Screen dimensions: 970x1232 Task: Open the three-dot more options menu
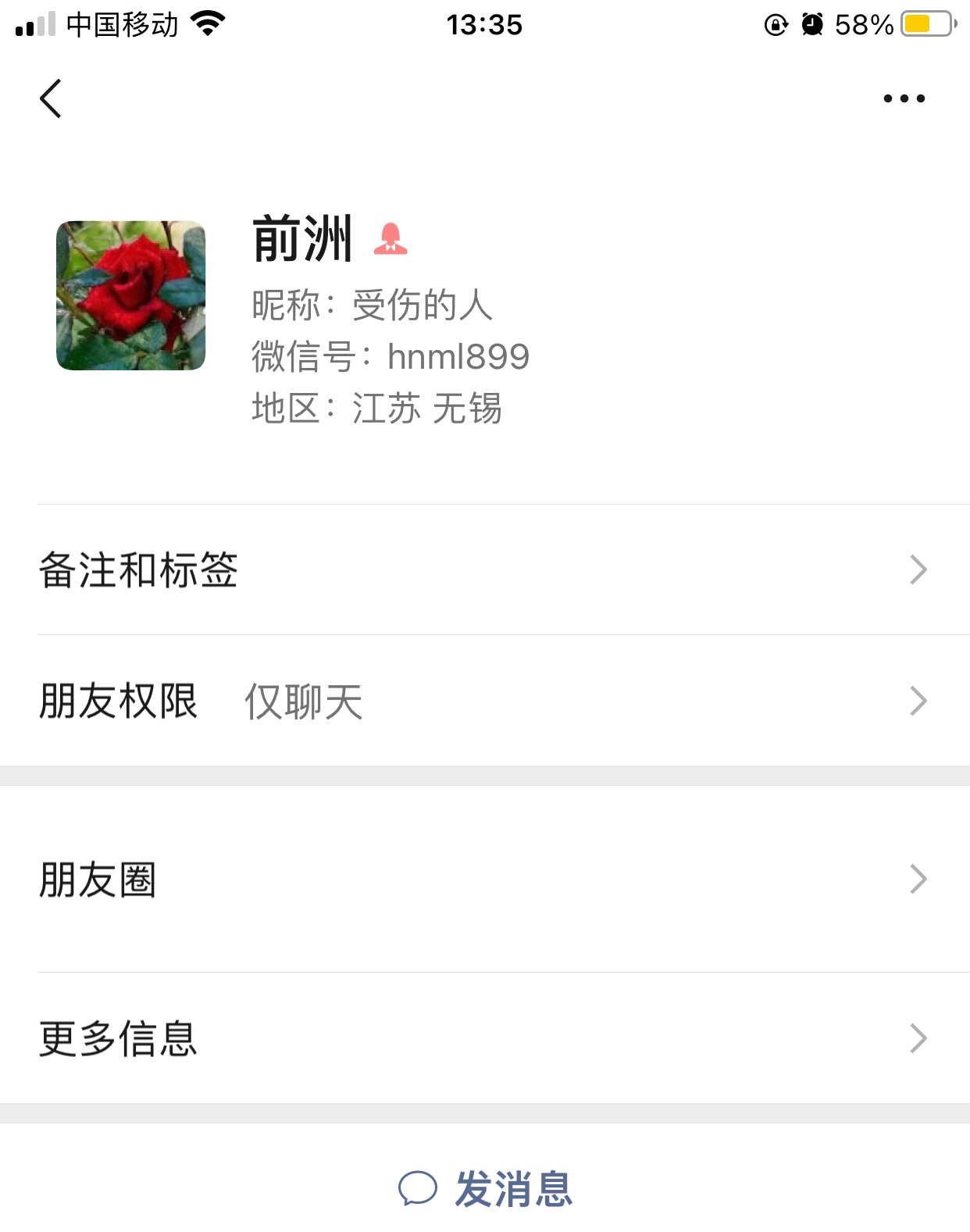coord(904,98)
